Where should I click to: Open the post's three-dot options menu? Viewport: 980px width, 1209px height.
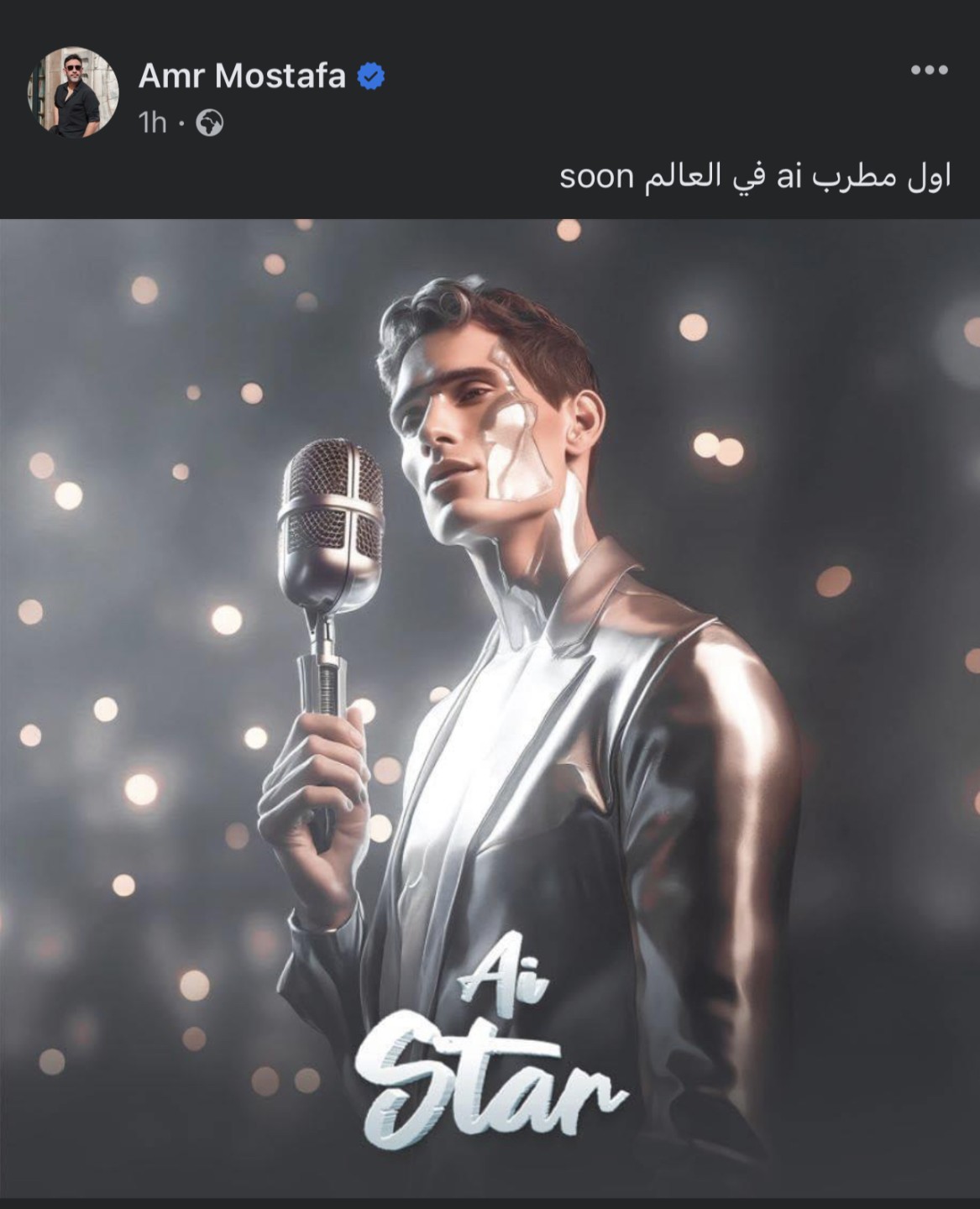930,71
